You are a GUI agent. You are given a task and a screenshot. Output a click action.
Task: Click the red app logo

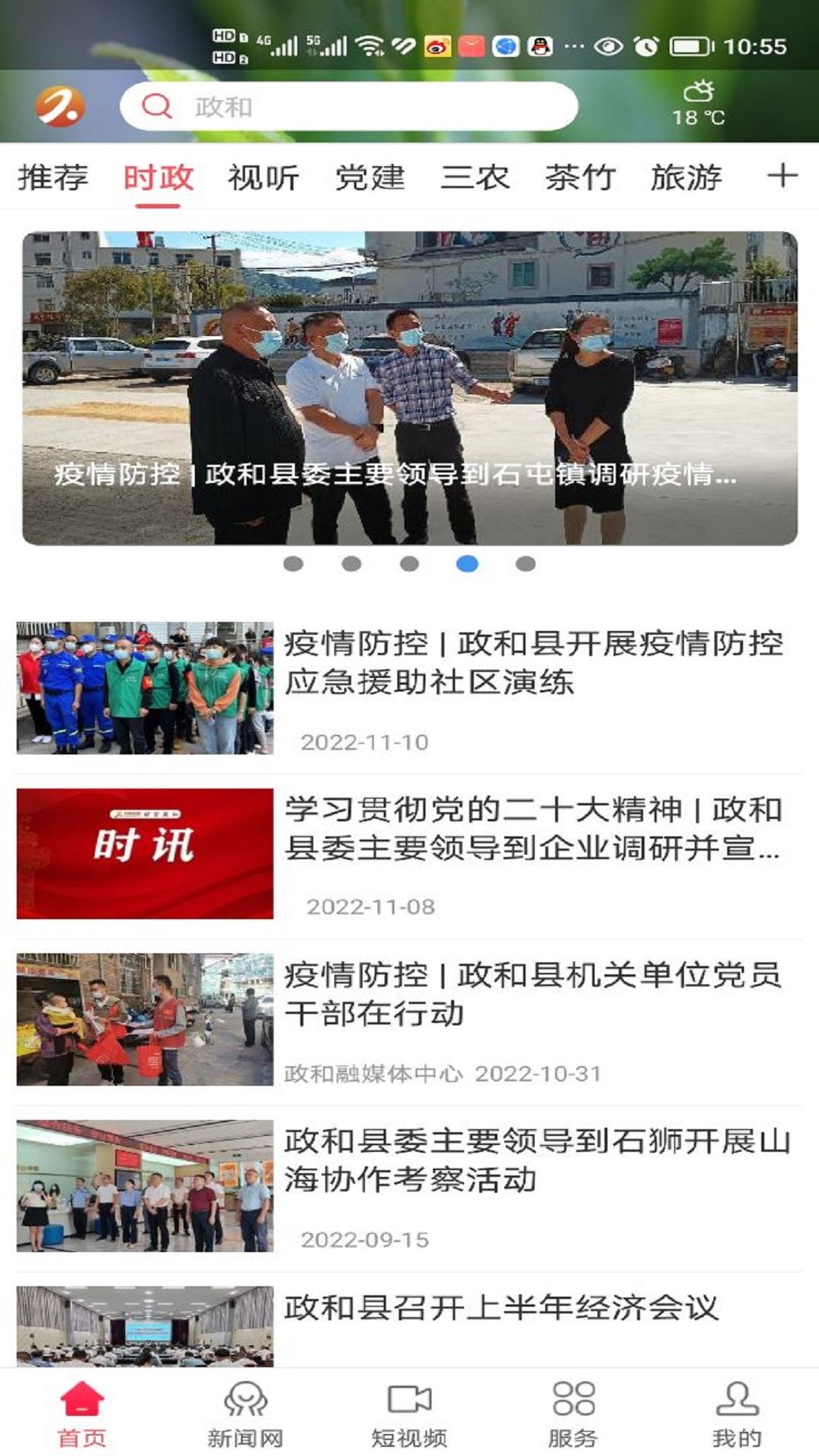(x=59, y=106)
